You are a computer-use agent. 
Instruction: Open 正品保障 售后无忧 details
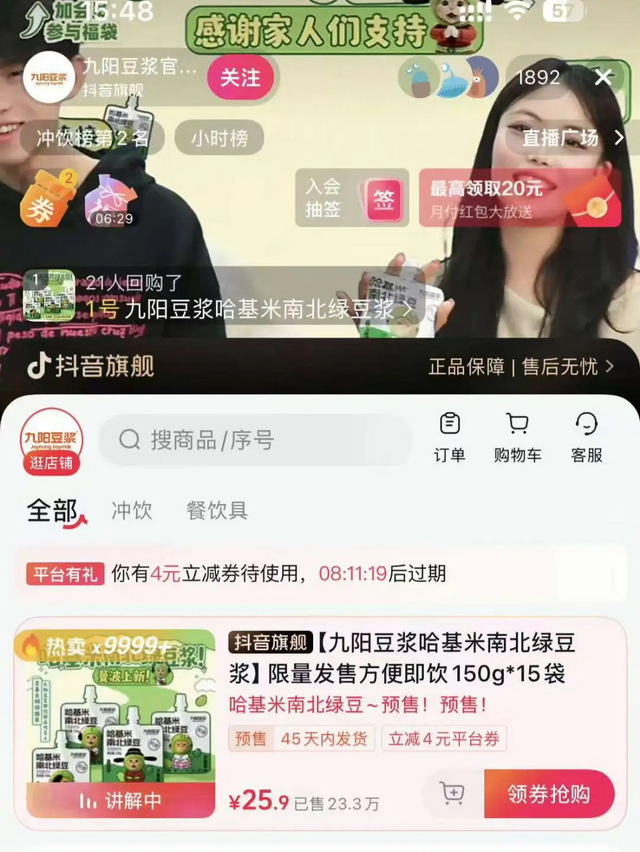pyautogui.click(x=520, y=367)
